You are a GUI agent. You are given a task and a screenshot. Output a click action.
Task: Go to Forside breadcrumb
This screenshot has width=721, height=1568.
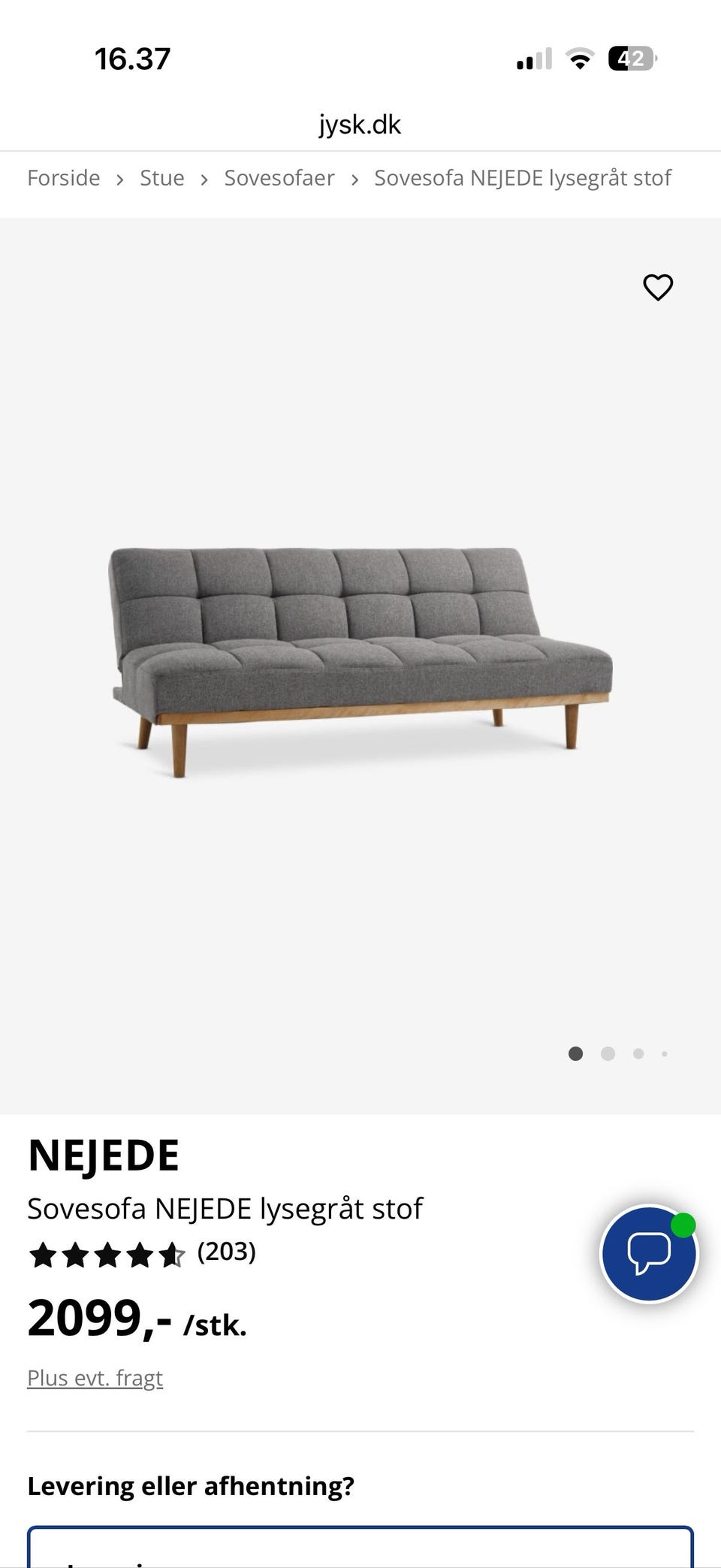click(x=64, y=178)
